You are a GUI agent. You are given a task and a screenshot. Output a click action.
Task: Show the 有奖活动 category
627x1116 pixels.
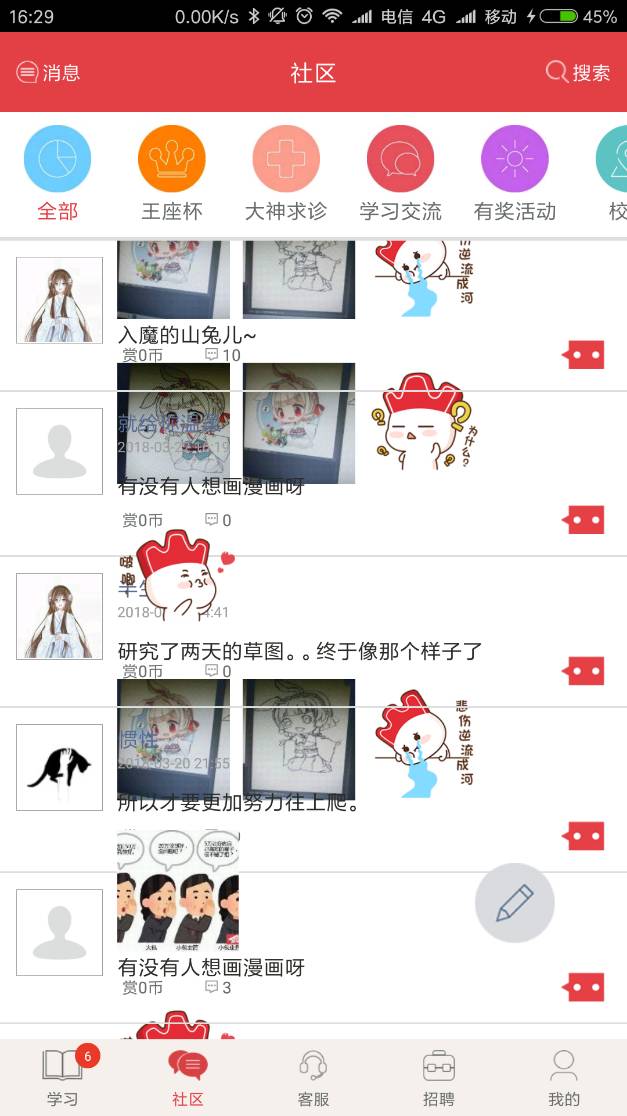(x=514, y=176)
